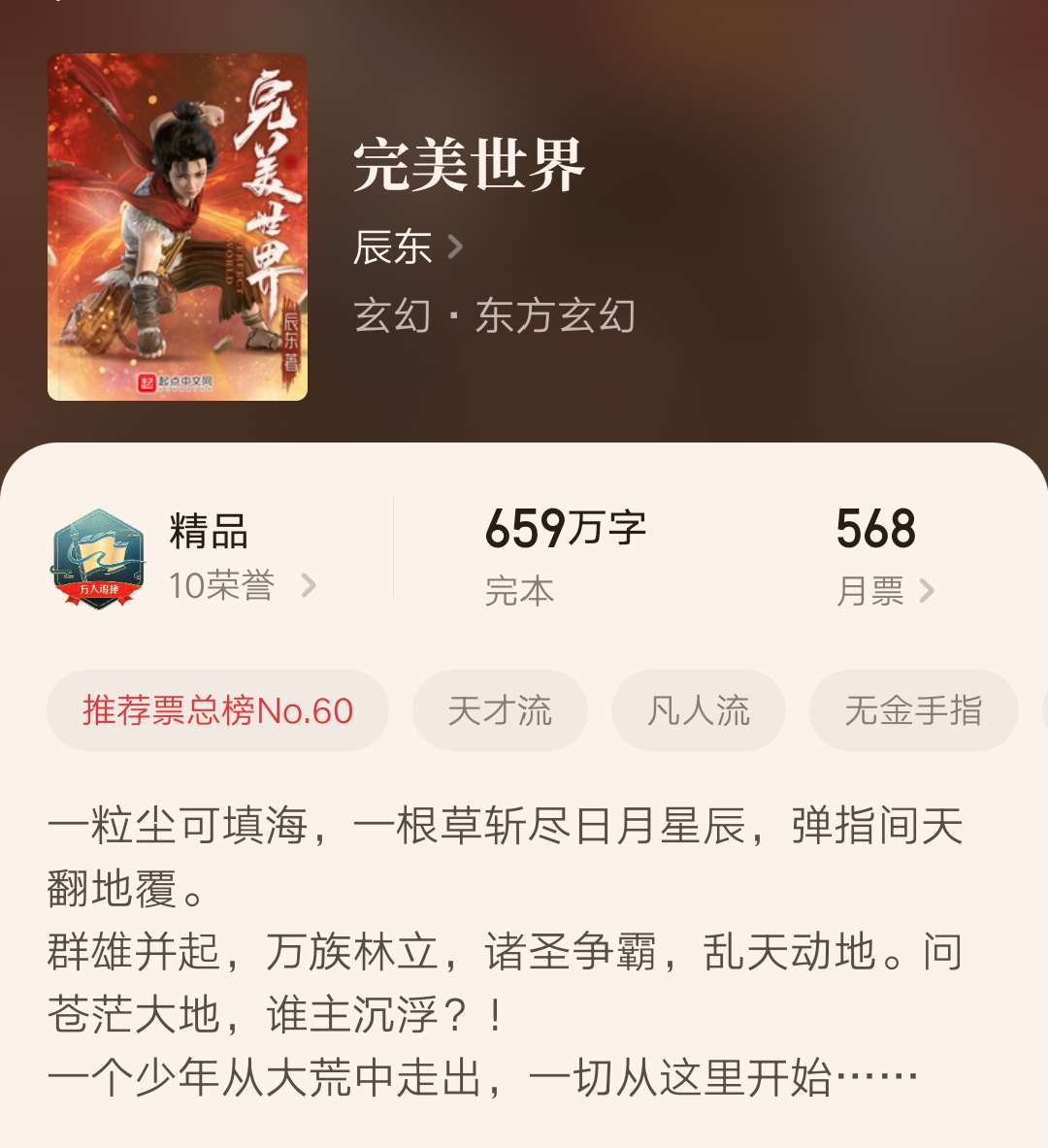Screen dimensions: 1048x1148
Task: Toggle the 无金手指 tag pill
Action: pyautogui.click(x=917, y=711)
